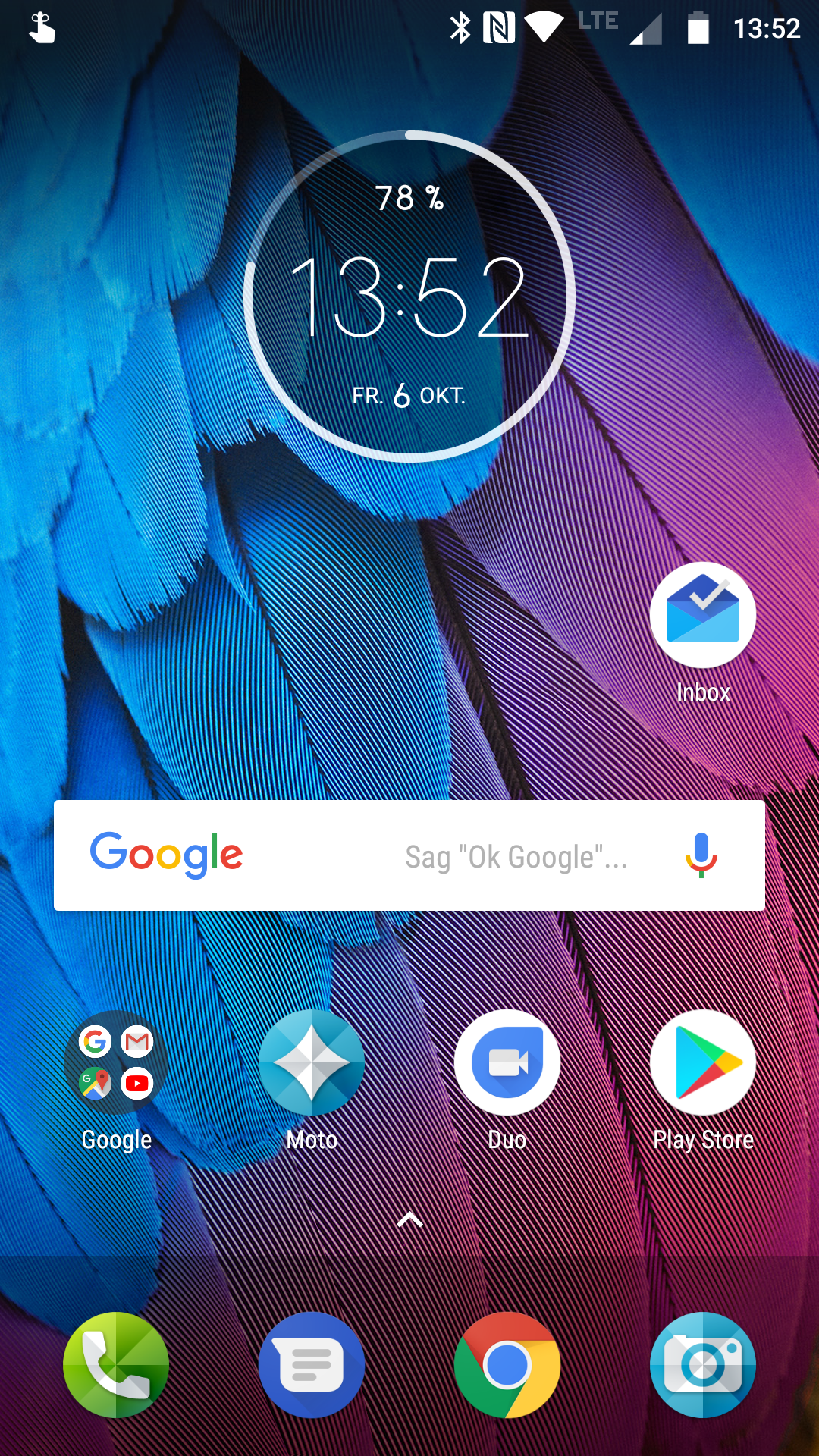Open the Messages app
The width and height of the screenshot is (819, 1456).
pos(312,1365)
